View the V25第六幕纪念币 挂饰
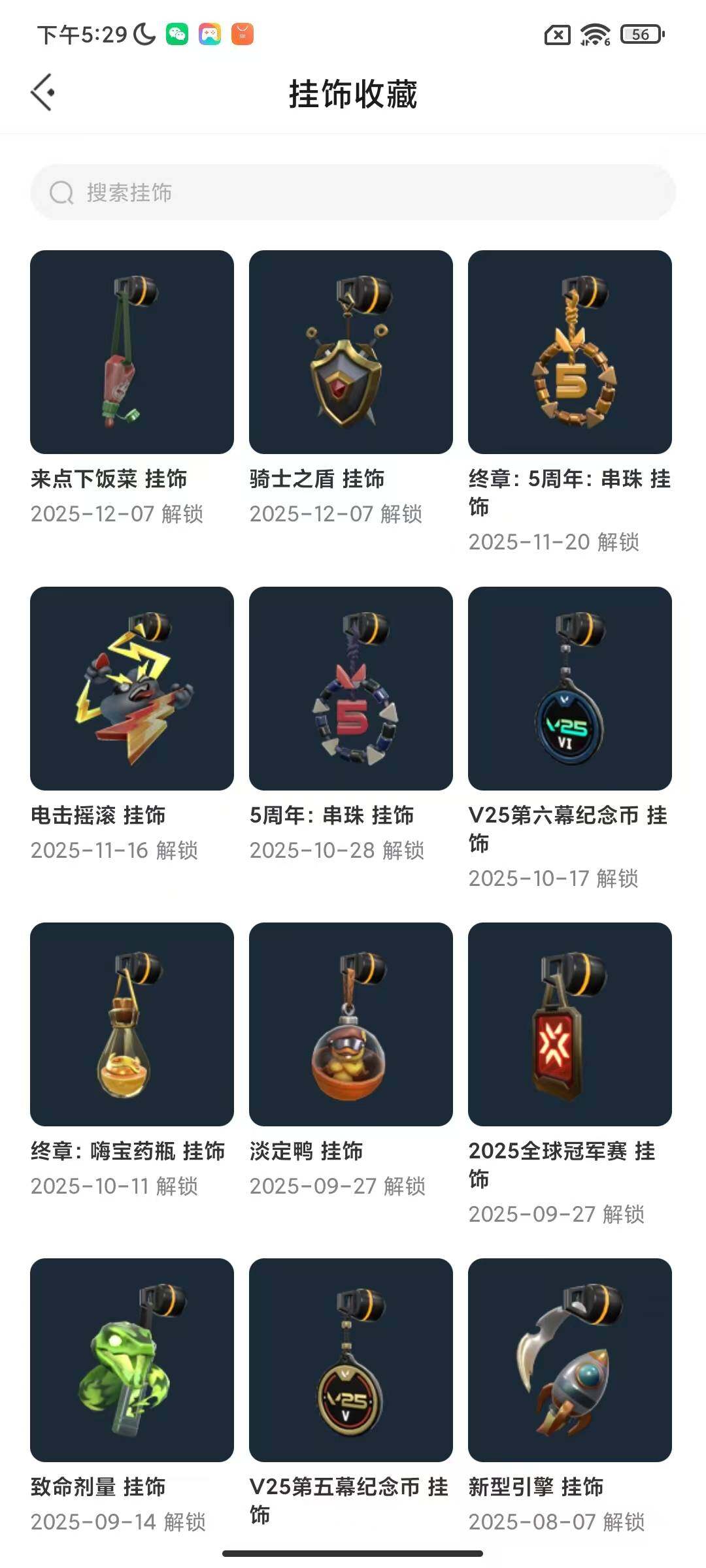The image size is (706, 1568). point(570,689)
